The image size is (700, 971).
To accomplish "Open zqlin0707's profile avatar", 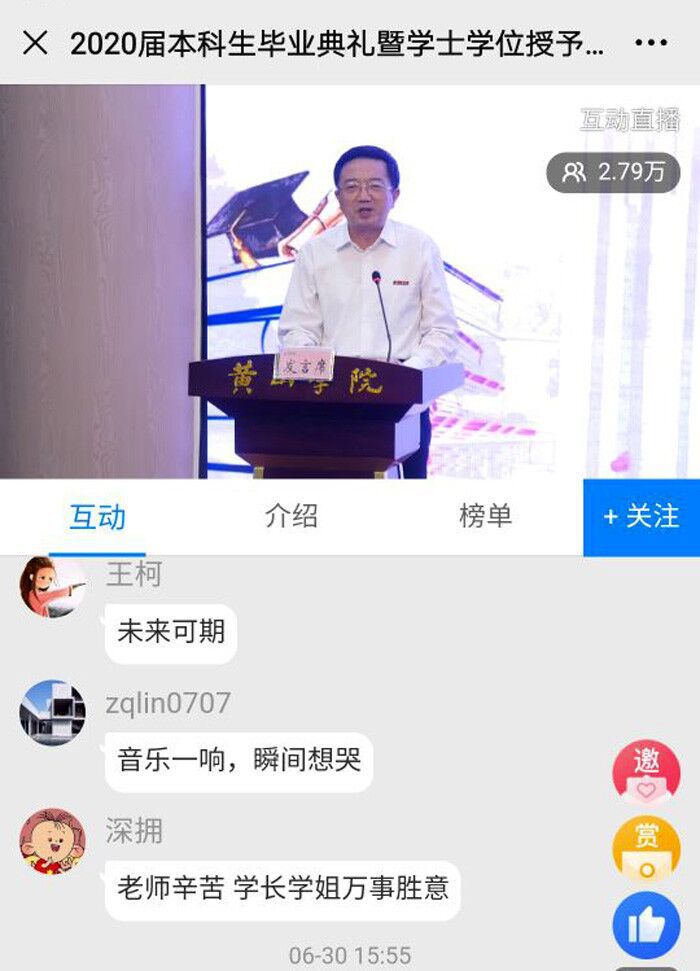I will tap(52, 713).
